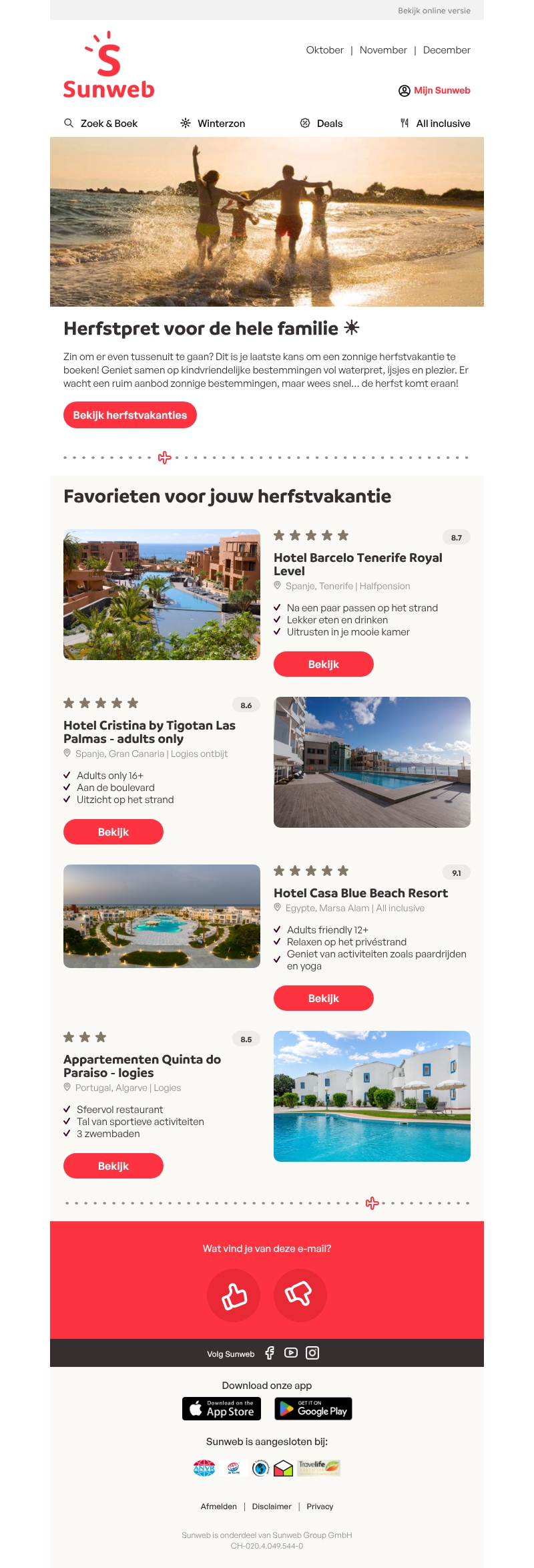Open Zoek & Boek

coord(101,124)
